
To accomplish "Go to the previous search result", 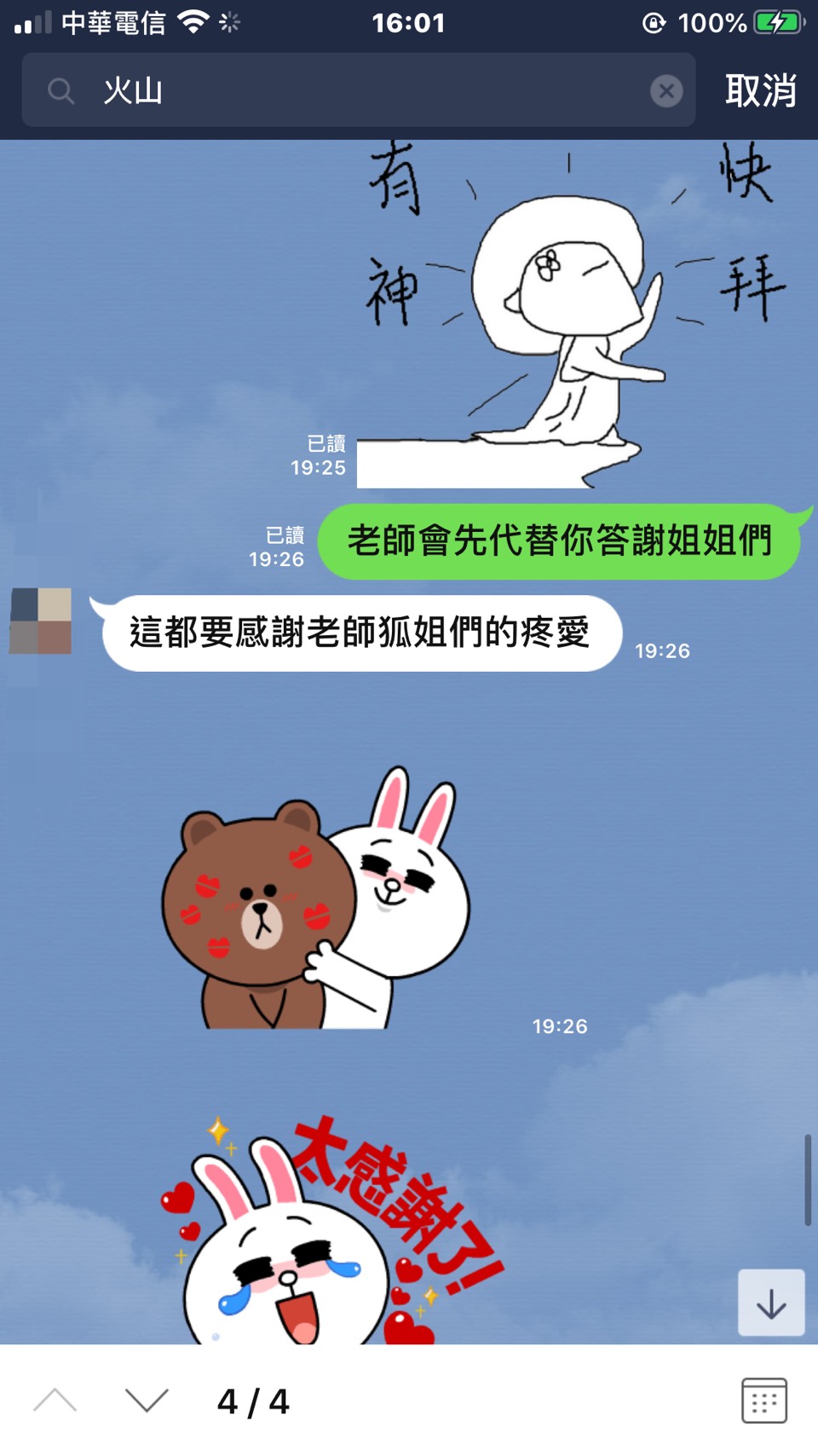I will pos(55,1400).
